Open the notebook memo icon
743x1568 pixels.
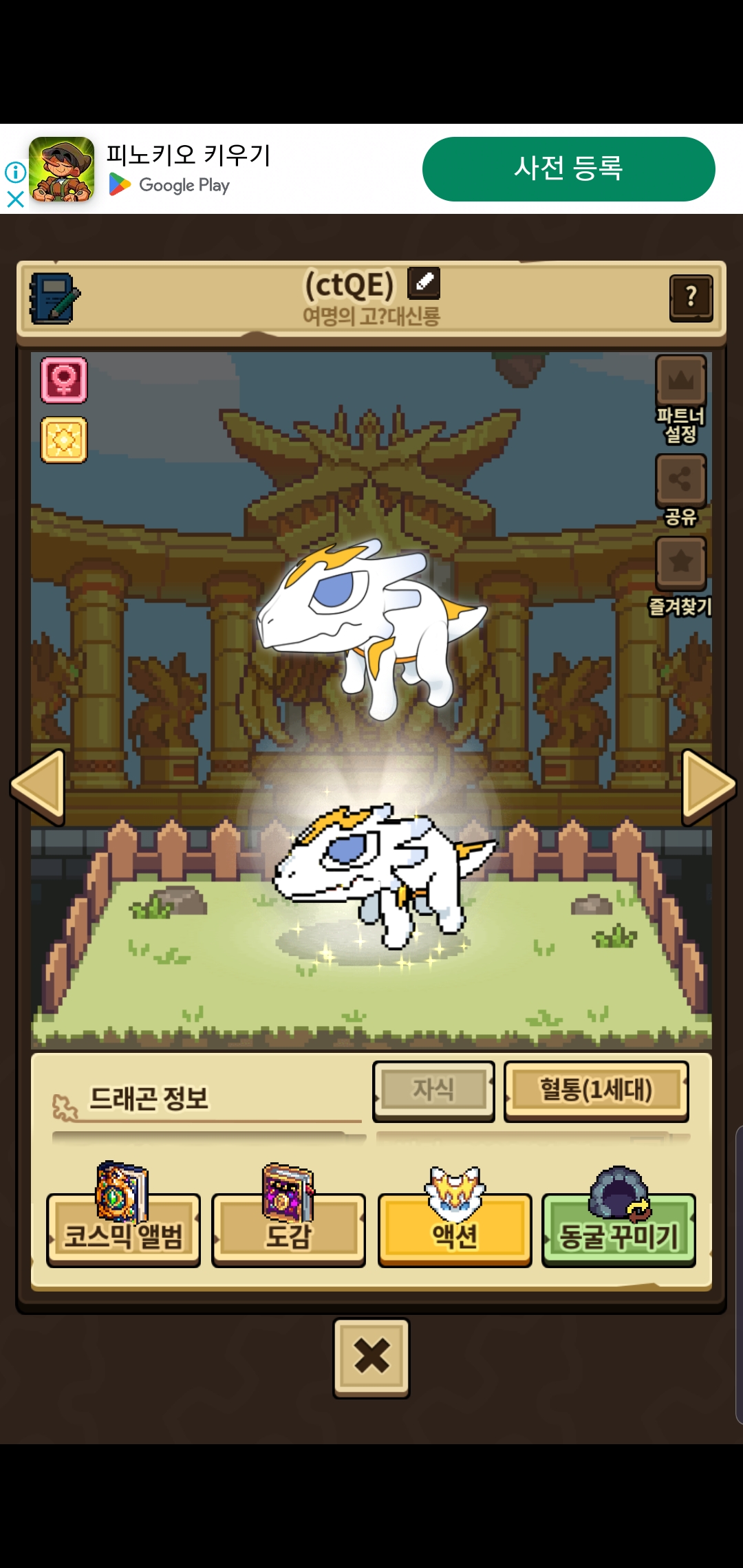pyautogui.click(x=54, y=298)
